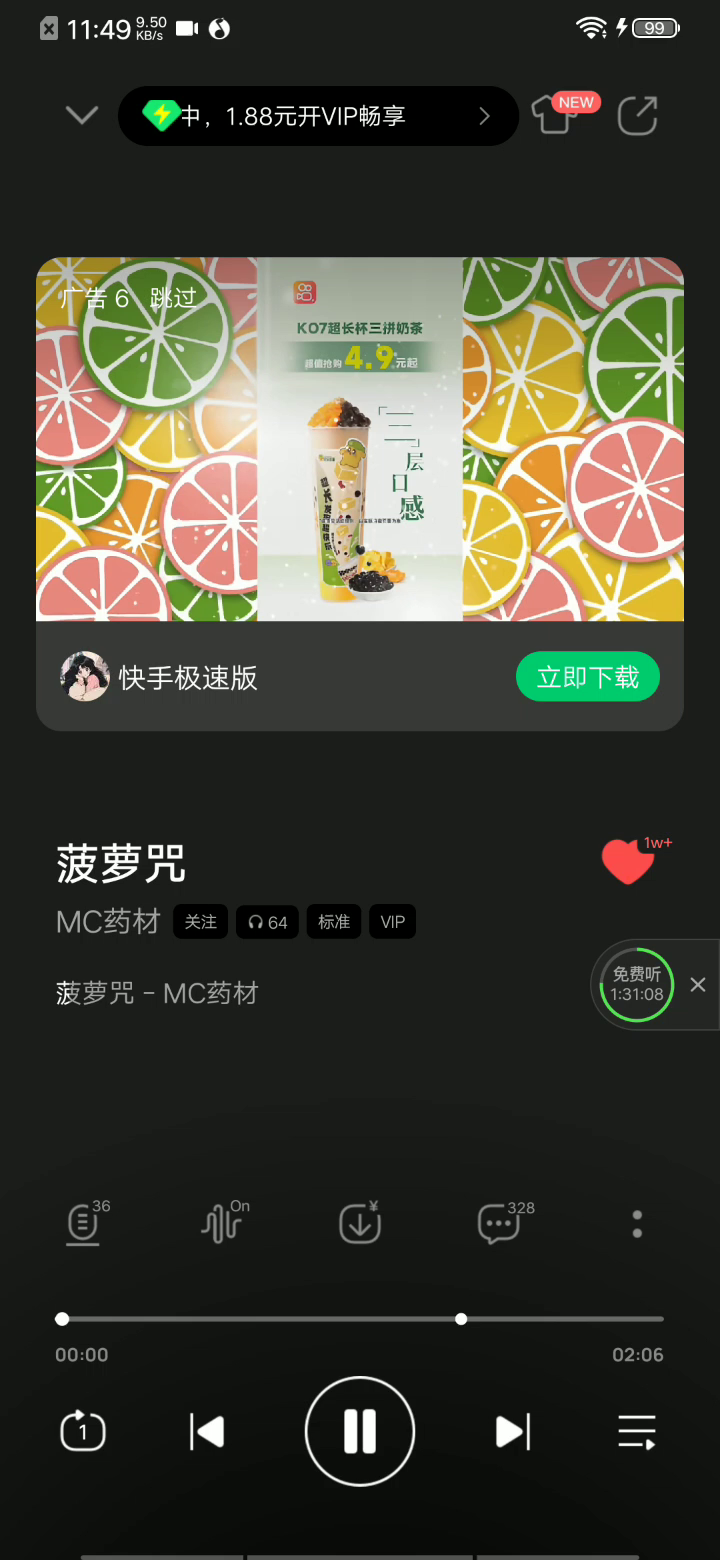Open the karaoke microphone icon
Image resolution: width=720 pixels, height=1560 pixels.
coord(84,1224)
